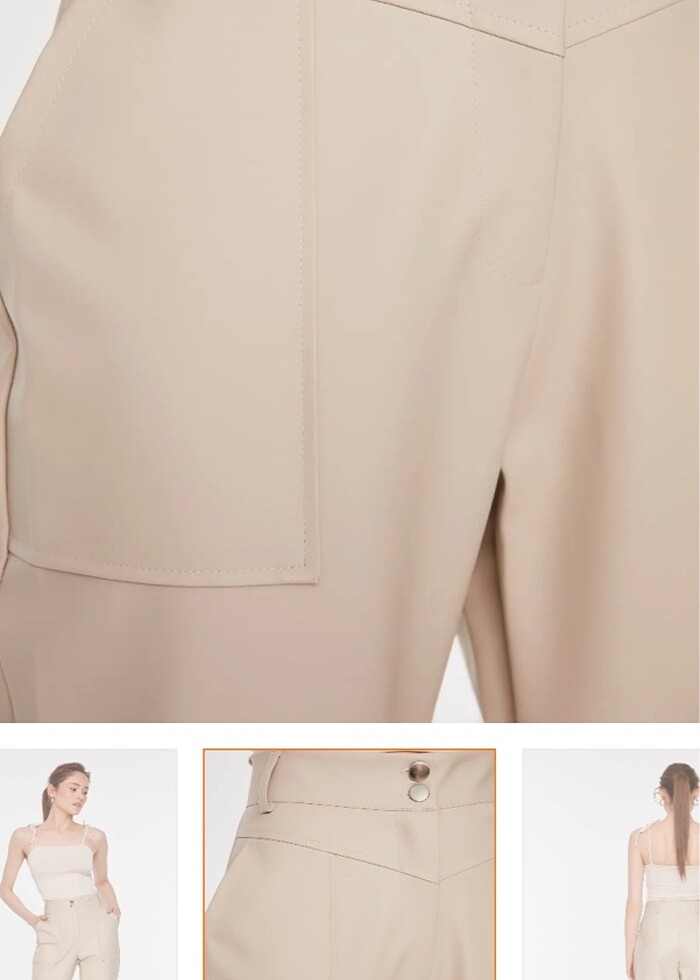Screen dimensions: 700x980
Task: Select the front-view model thumbnail
Action: [x=87, y=864]
